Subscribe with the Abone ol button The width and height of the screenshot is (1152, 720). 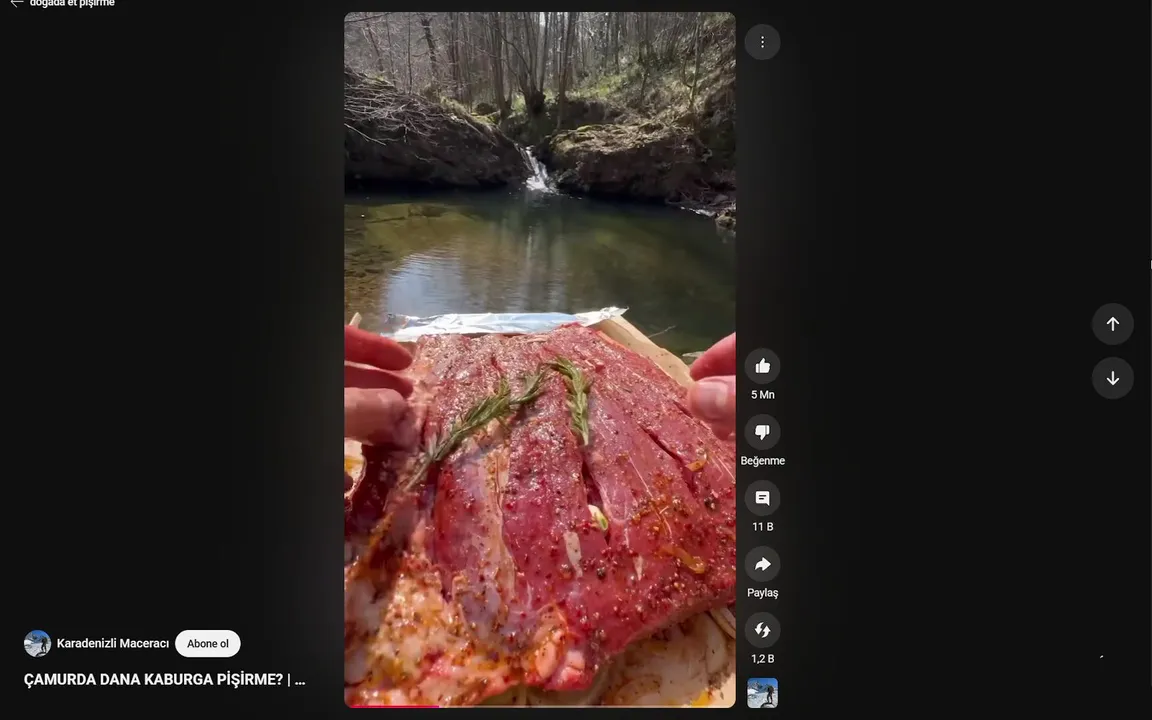[x=207, y=644]
